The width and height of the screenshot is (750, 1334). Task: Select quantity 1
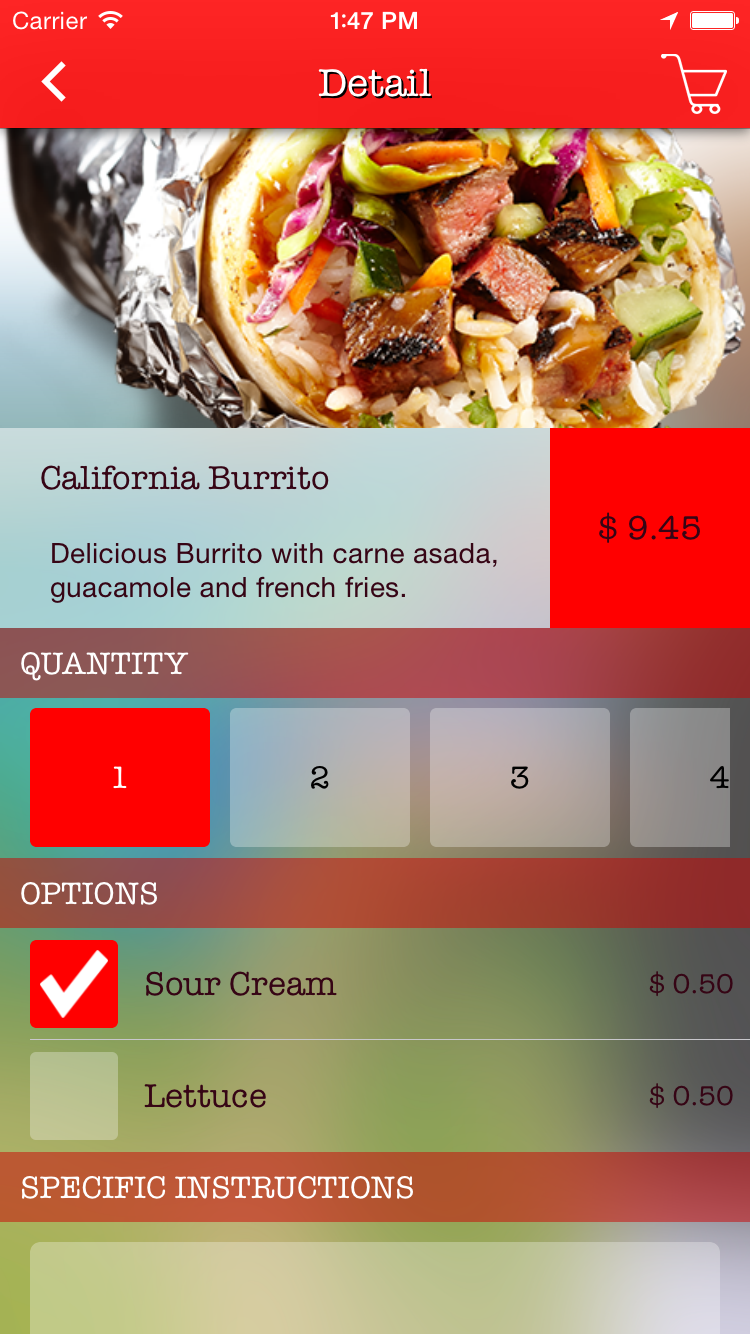[120, 777]
